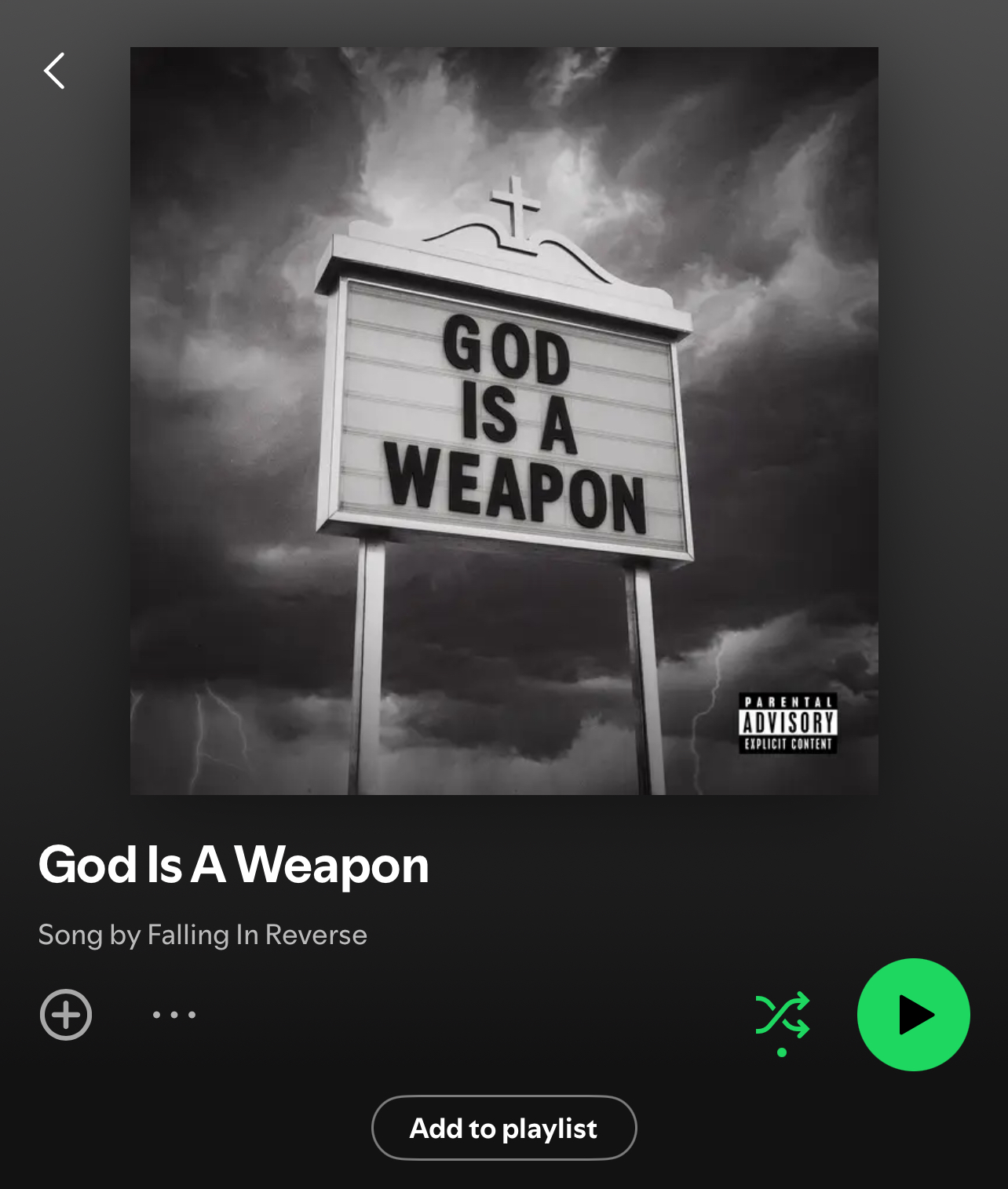The image size is (1008, 1189).
Task: Play God Is A Weapon
Action: coord(913,1015)
